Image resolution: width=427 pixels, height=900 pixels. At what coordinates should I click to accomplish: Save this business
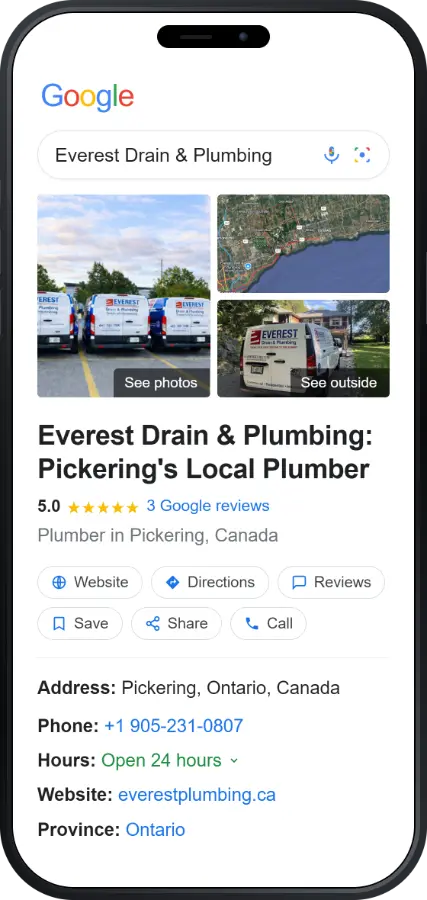(x=80, y=623)
